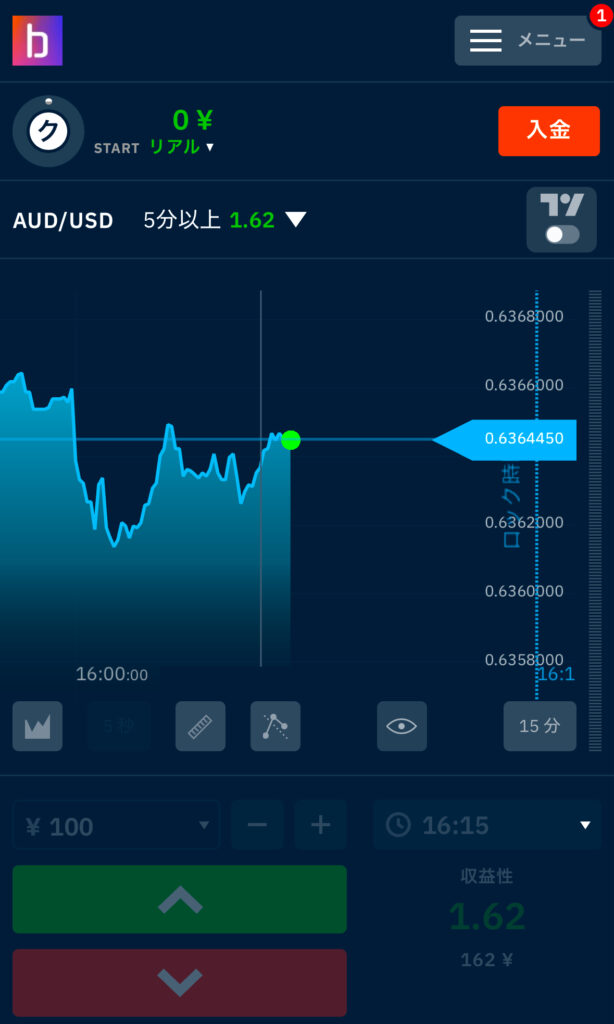Open the ruler measurement tool
The height and width of the screenshot is (1024, 614).
[201, 726]
